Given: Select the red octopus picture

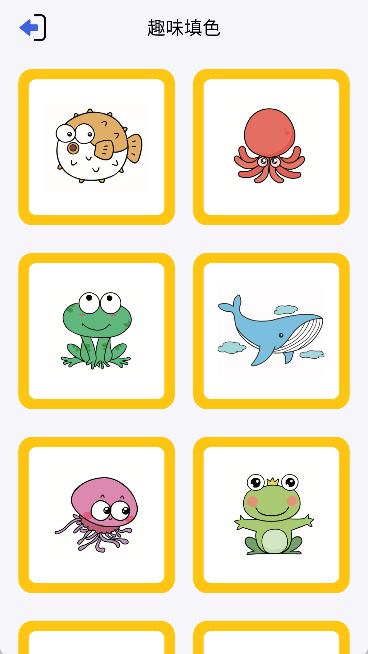Looking at the screenshot, I should point(271,147).
